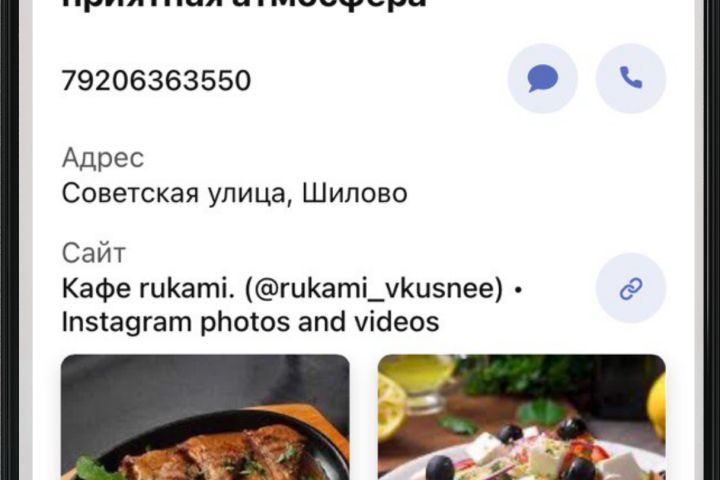Open the Greek salad photo
720x480 pixels.
[521, 420]
